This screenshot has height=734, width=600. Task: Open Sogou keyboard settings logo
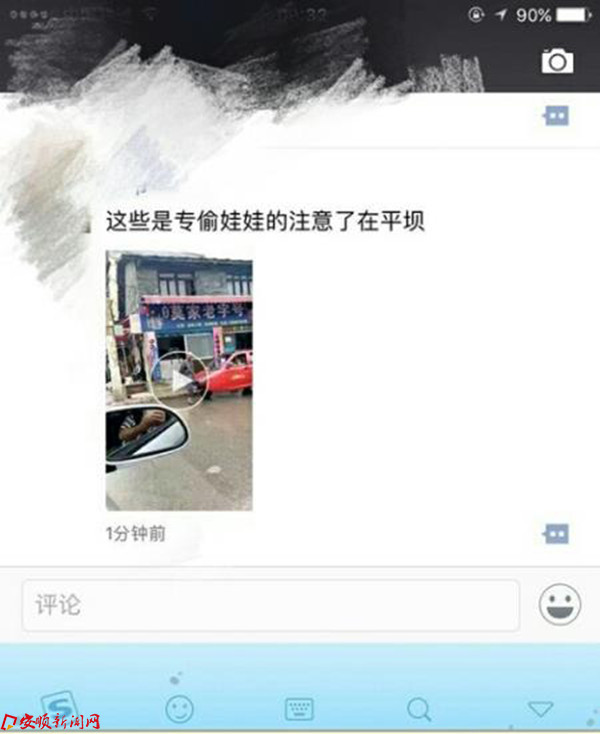point(58,708)
